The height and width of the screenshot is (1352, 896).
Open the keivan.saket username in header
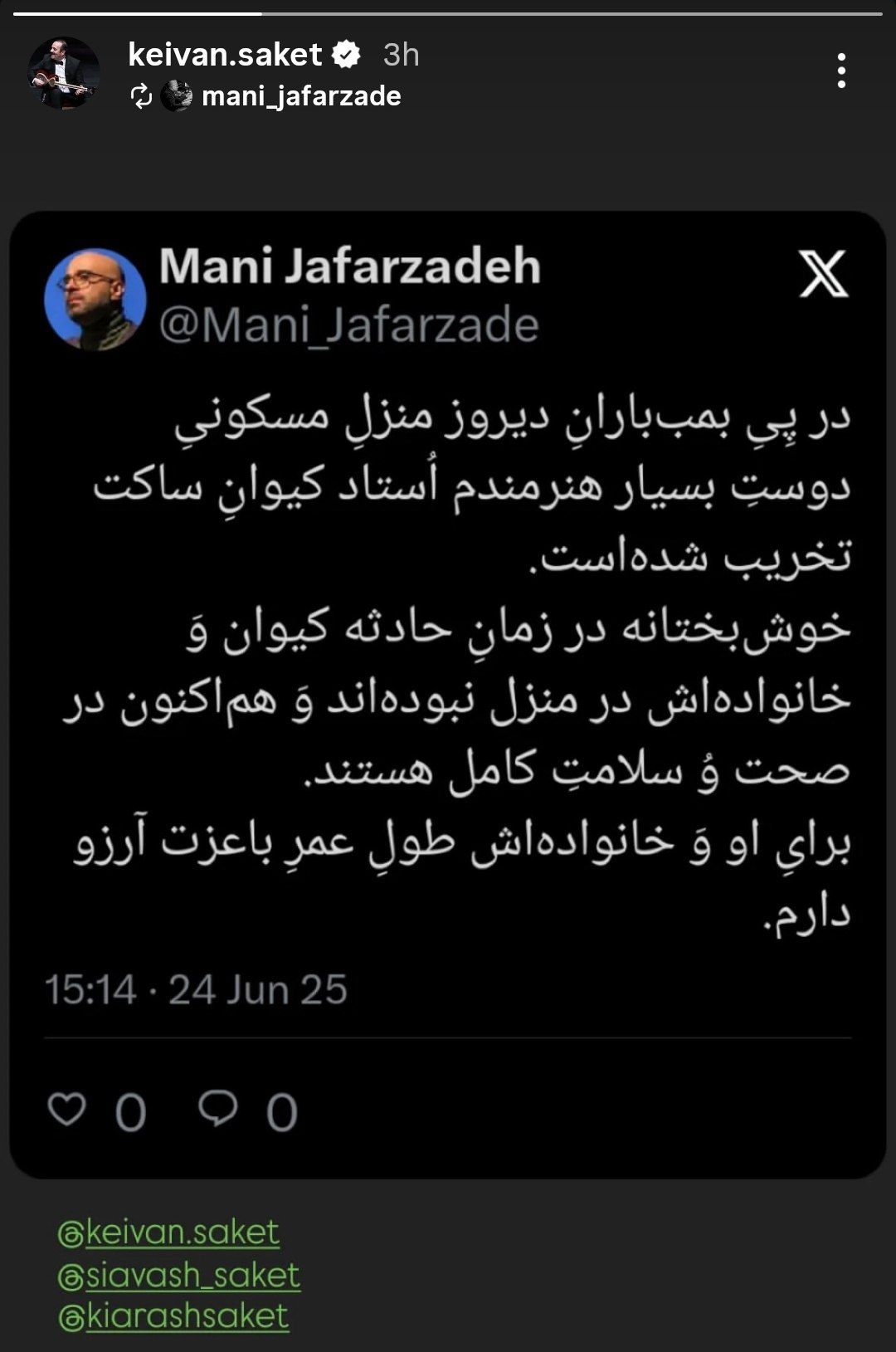224,55
